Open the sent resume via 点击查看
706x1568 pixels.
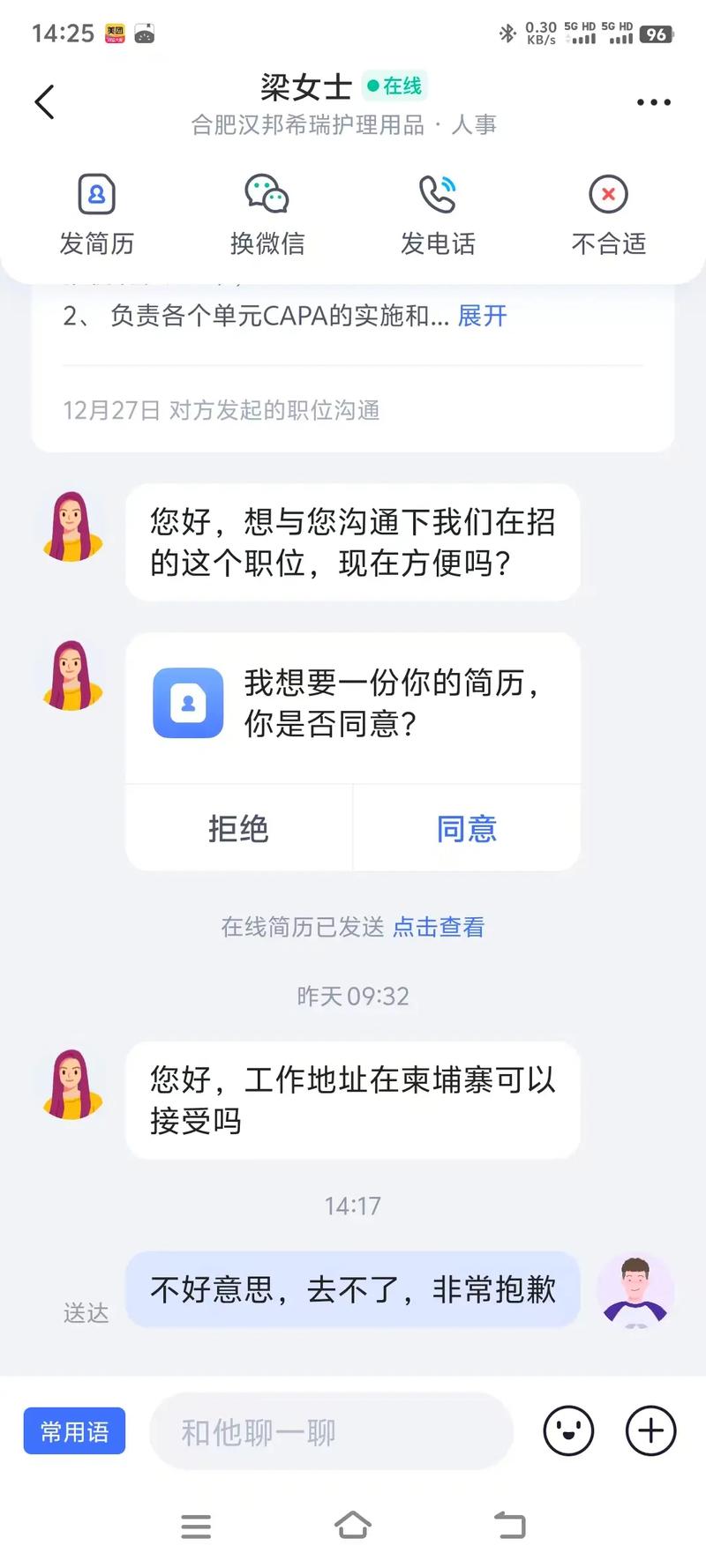pos(439,927)
